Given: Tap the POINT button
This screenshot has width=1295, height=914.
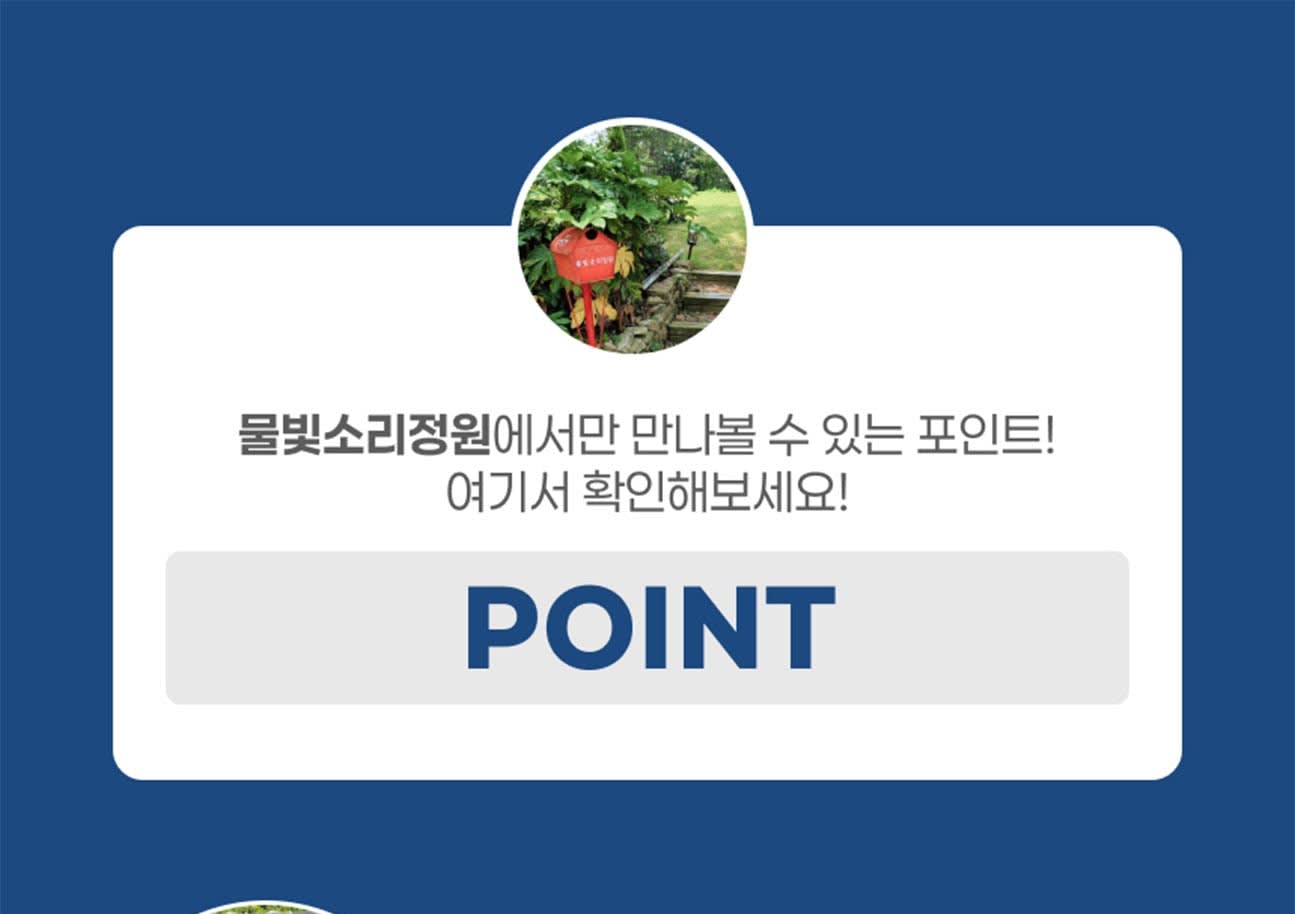Looking at the screenshot, I should [x=647, y=628].
